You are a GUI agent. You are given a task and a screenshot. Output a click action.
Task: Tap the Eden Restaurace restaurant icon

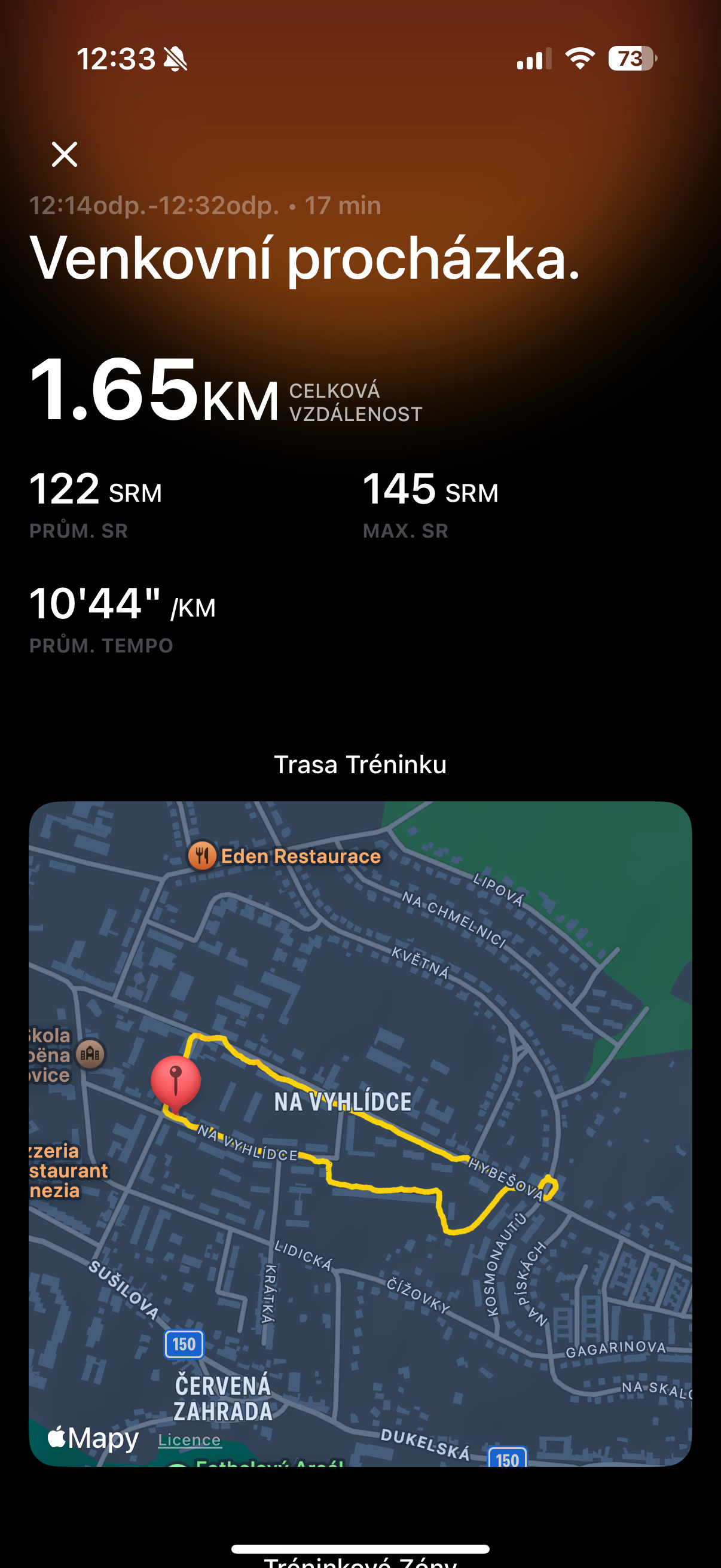(202, 856)
